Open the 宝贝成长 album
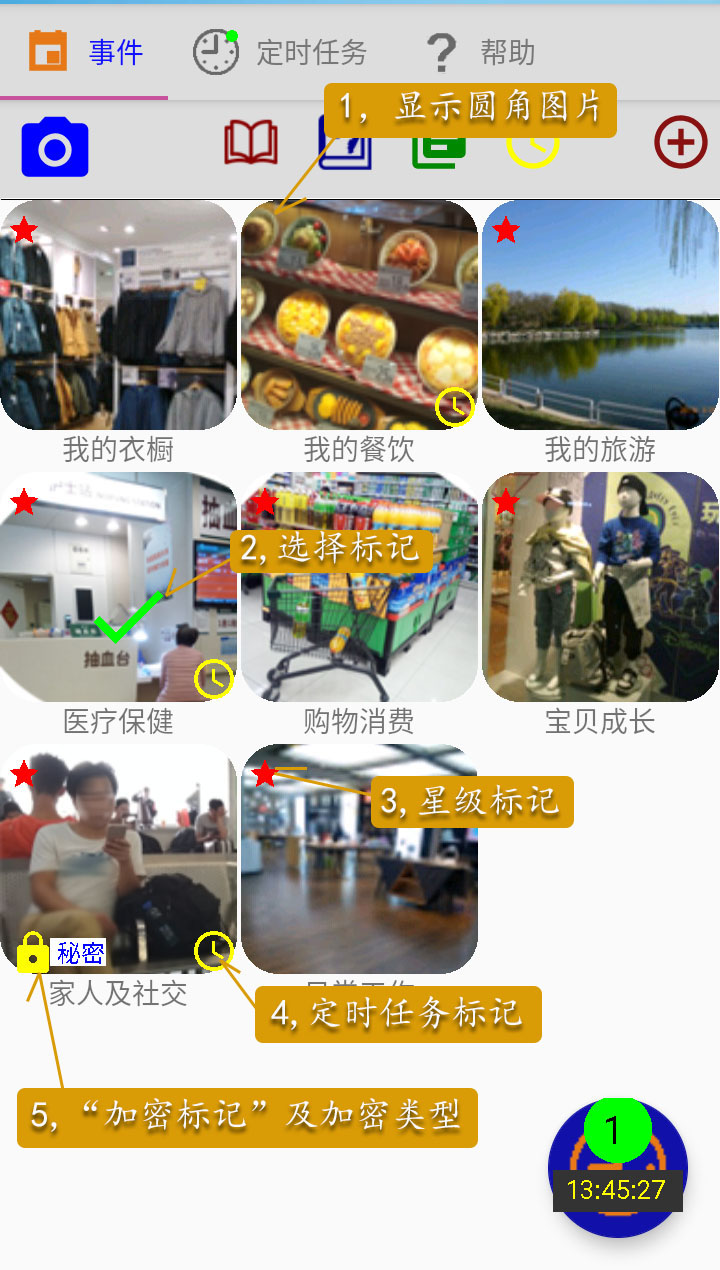Viewport: 720px width, 1270px height. tap(600, 588)
